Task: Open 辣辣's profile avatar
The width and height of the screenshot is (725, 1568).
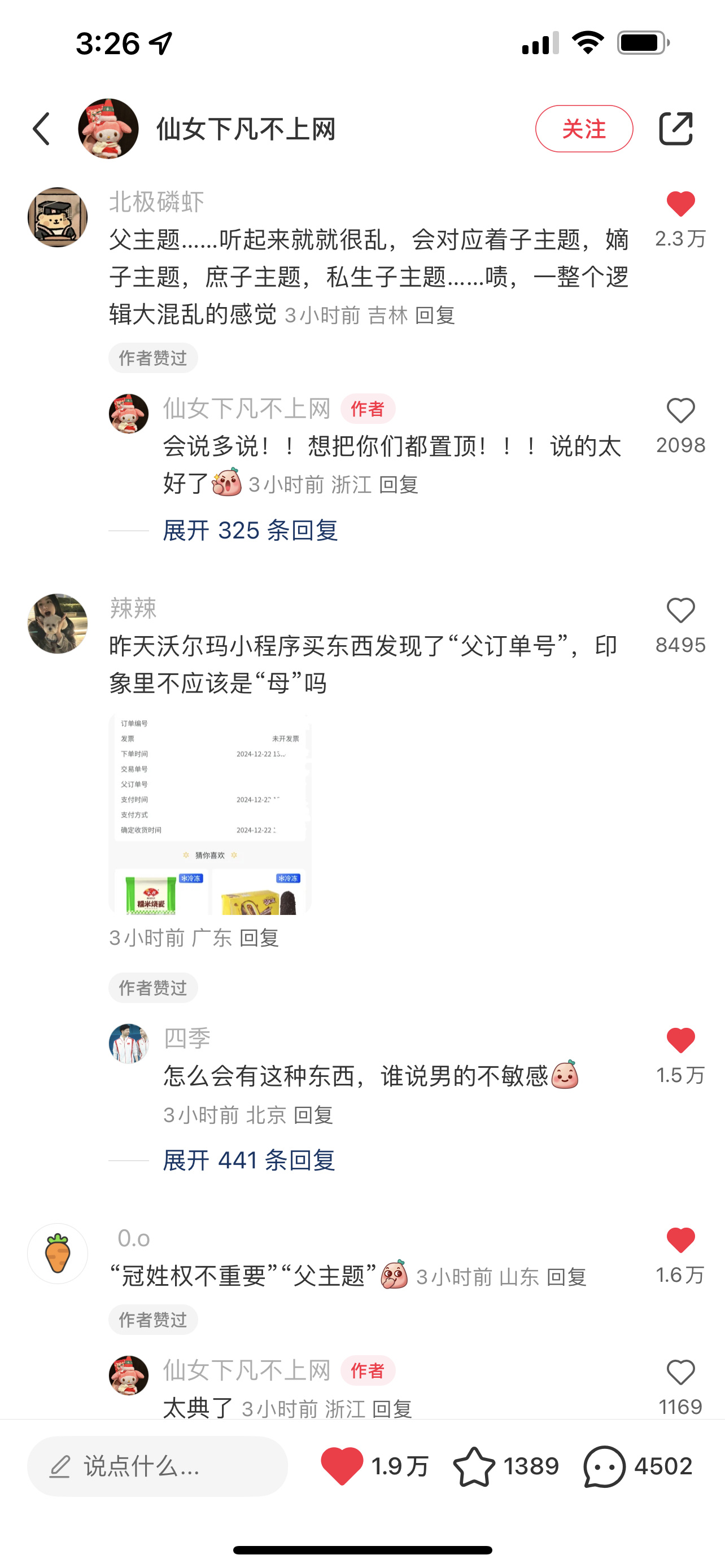Action: coord(58,624)
